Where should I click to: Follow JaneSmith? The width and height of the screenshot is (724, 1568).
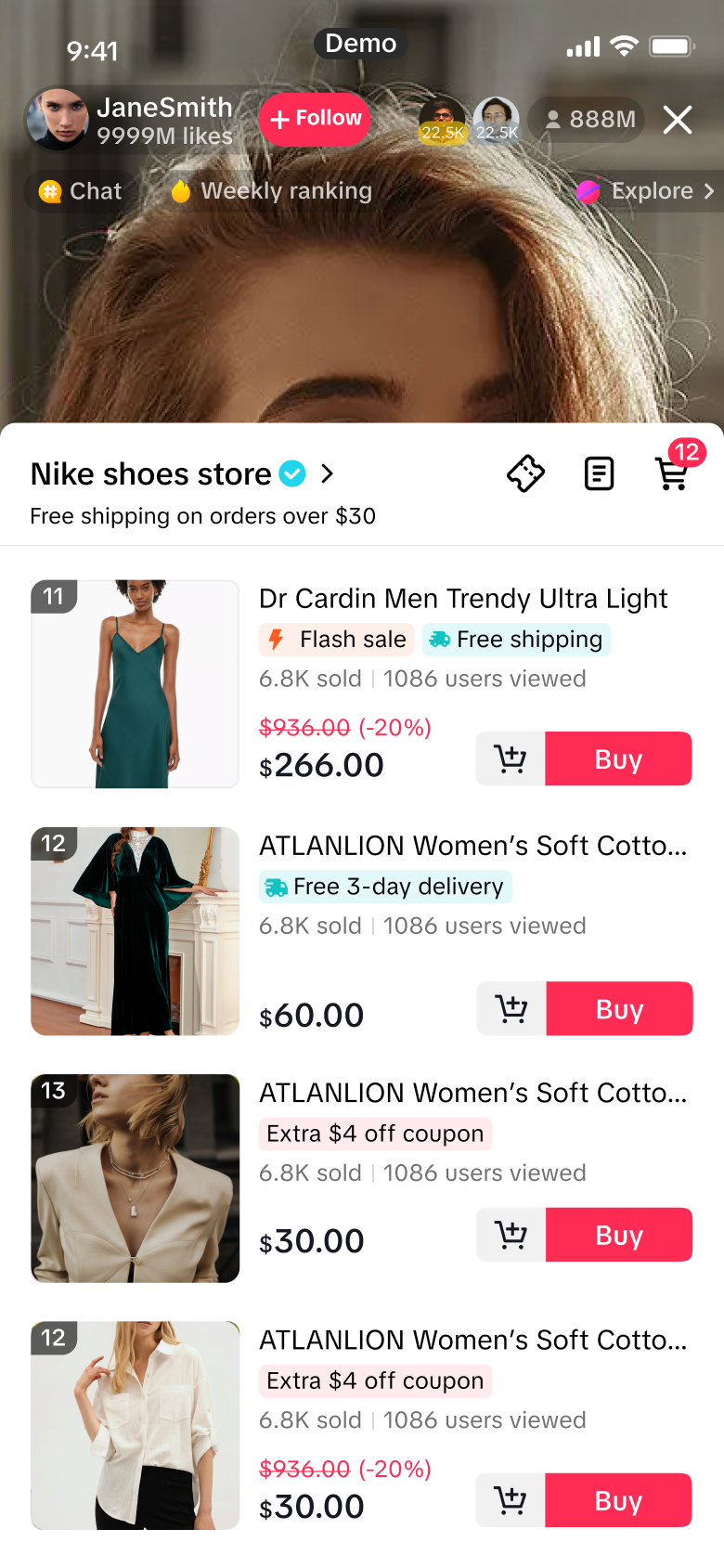coord(315,119)
